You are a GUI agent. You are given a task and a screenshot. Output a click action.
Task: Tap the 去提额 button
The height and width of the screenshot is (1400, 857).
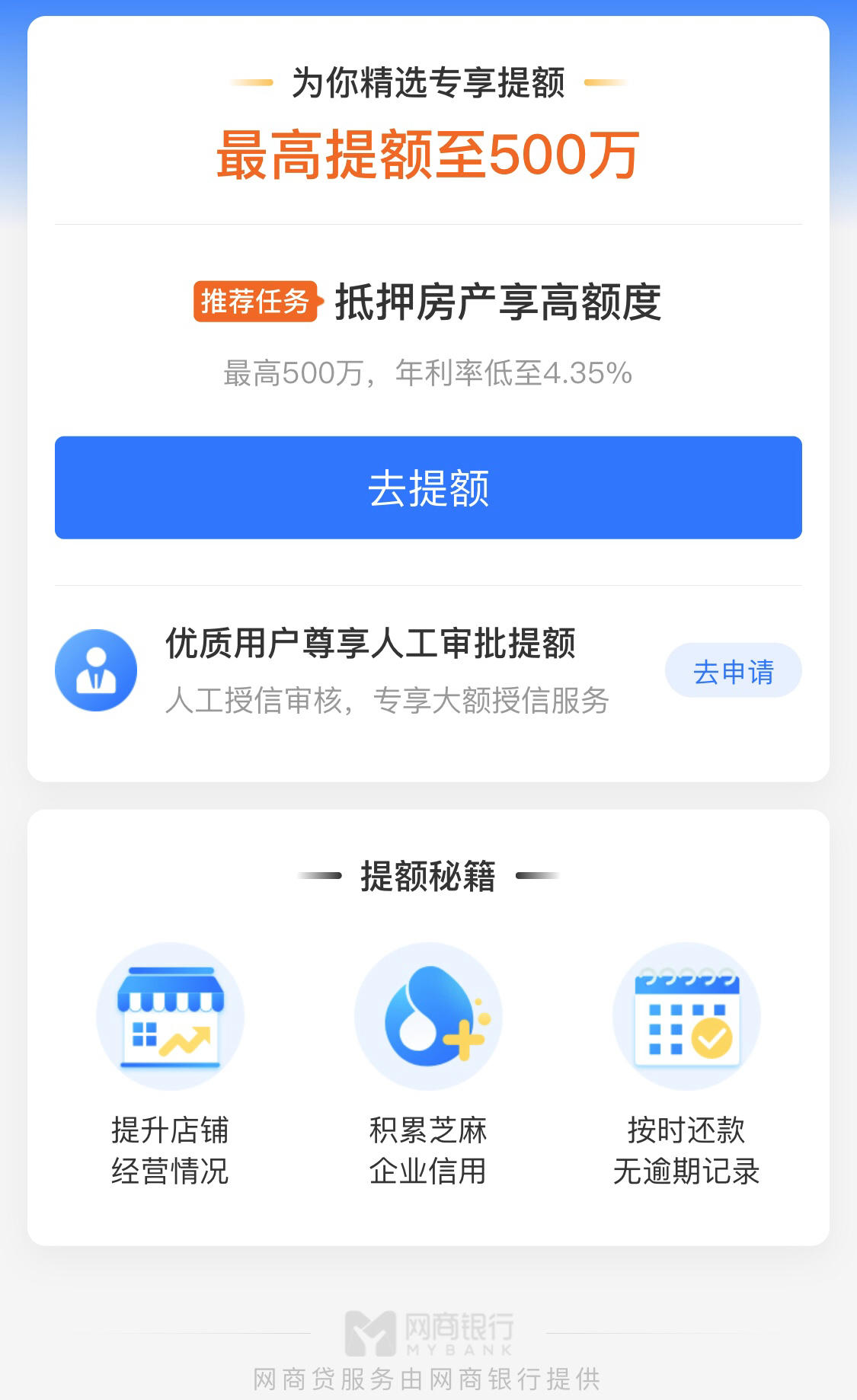click(x=428, y=487)
